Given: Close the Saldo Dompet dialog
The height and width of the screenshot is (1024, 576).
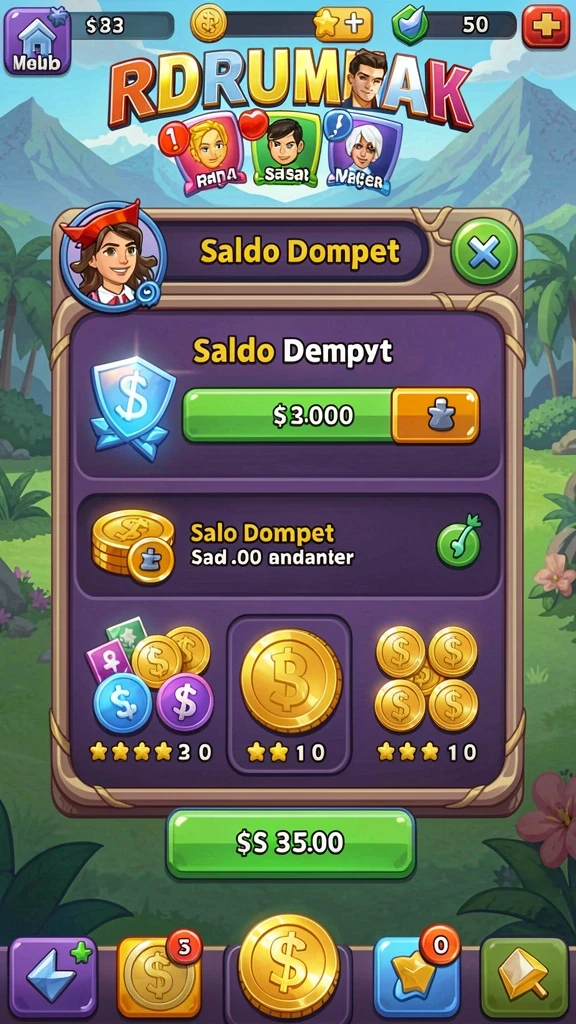Looking at the screenshot, I should (x=484, y=252).
